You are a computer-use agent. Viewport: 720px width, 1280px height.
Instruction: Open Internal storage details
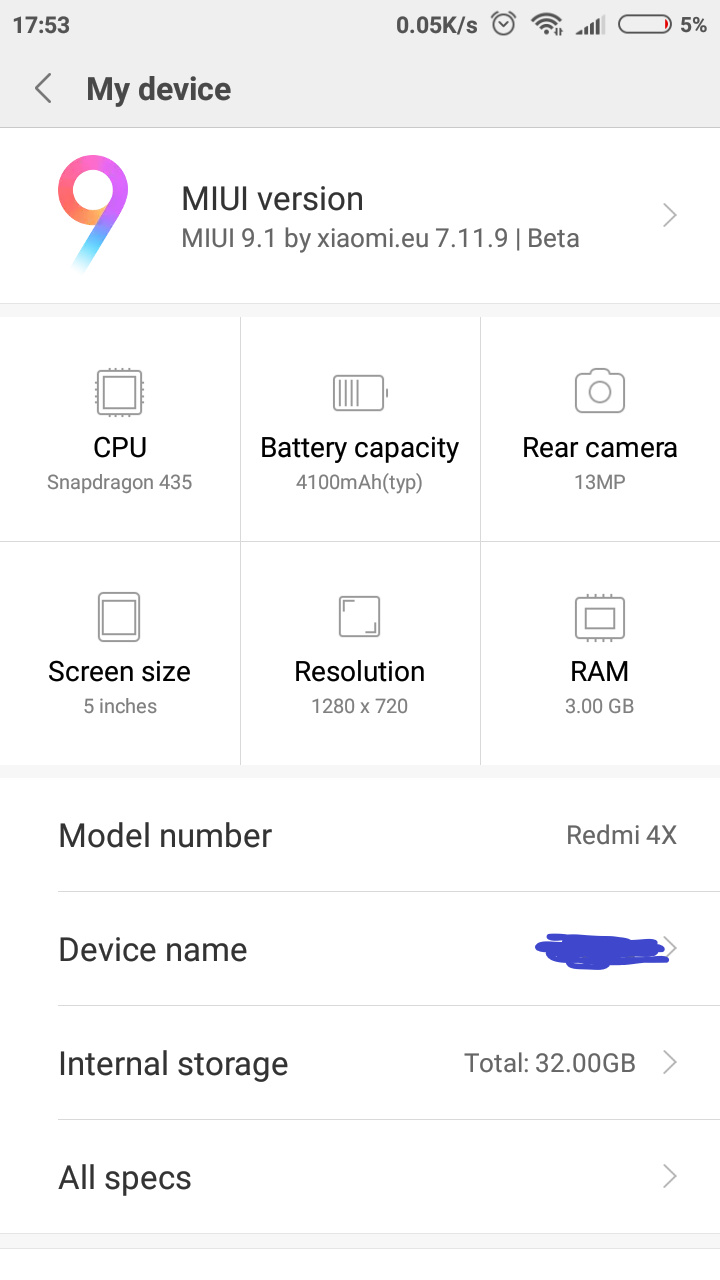coord(360,1063)
